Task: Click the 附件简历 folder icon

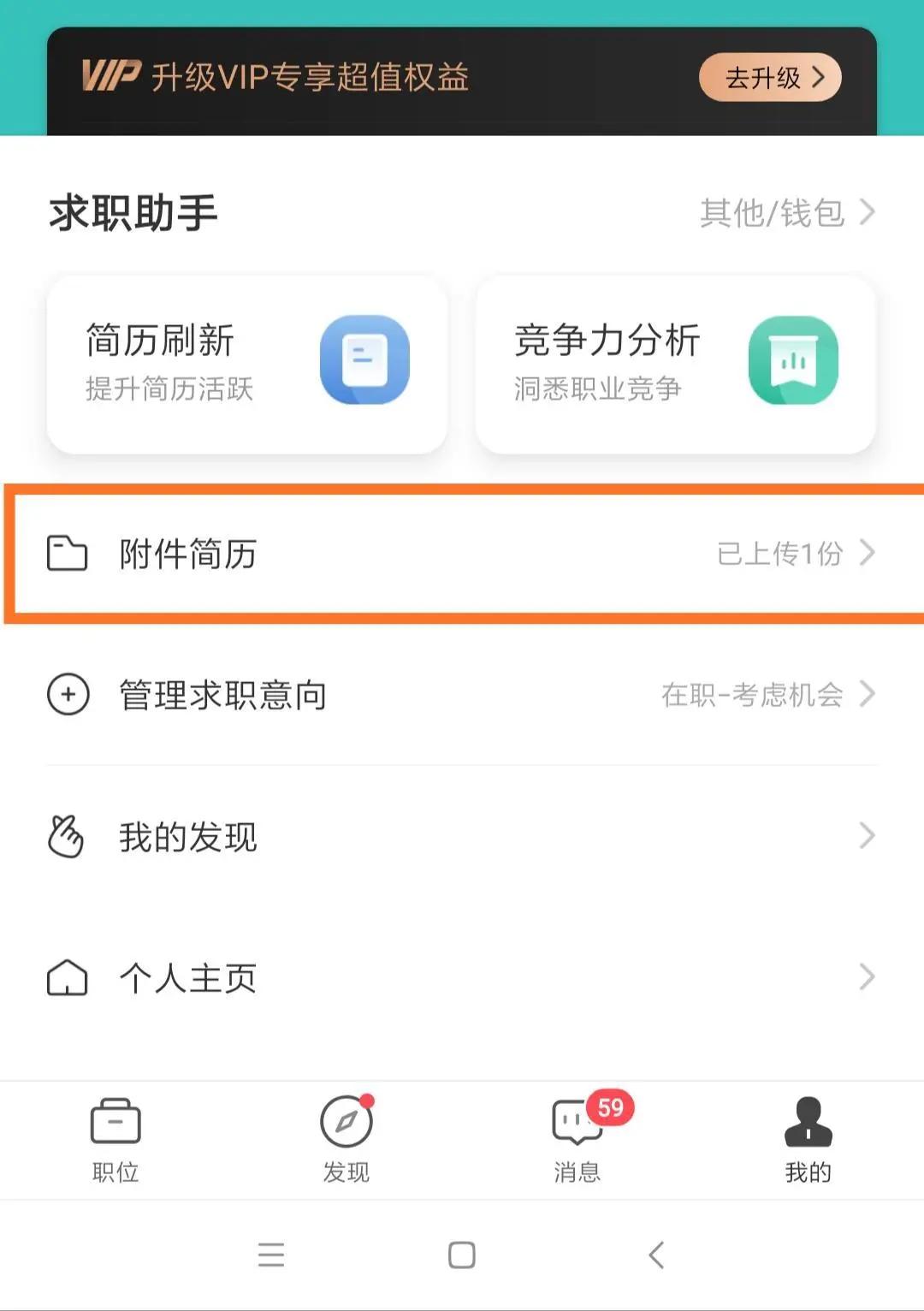Action: tap(68, 555)
